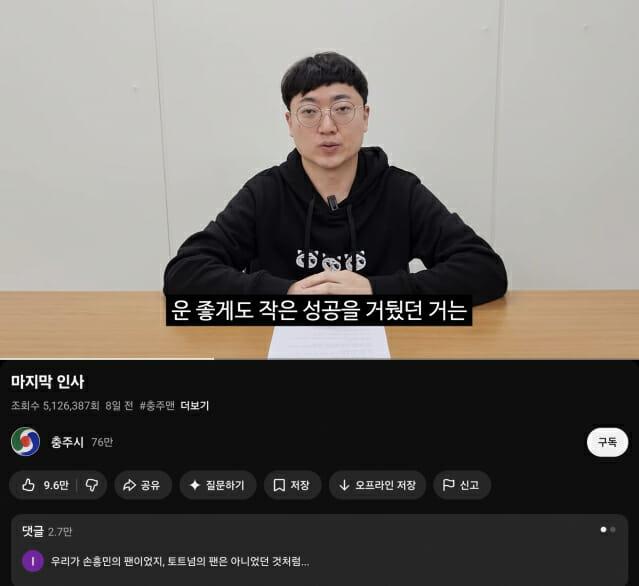
Task: Expand the description with 더보기
Action: [195, 406]
